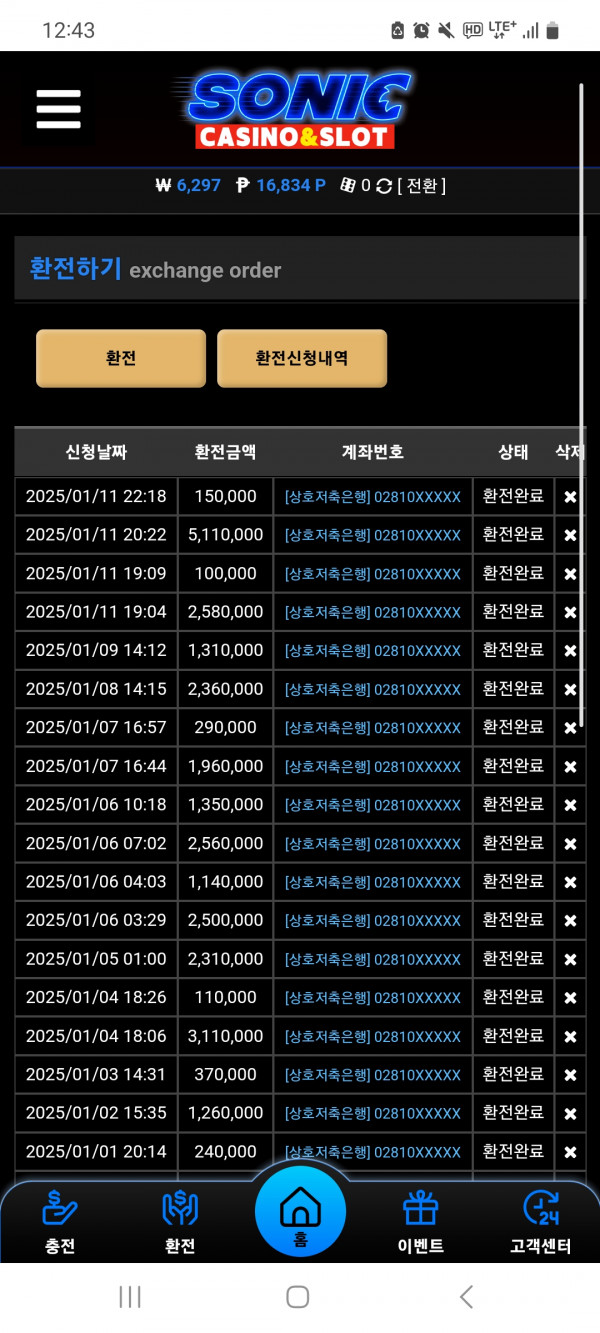Delete the 2025/01/07 16:44 entry
The height and width of the screenshot is (1333, 600).
pos(570,767)
